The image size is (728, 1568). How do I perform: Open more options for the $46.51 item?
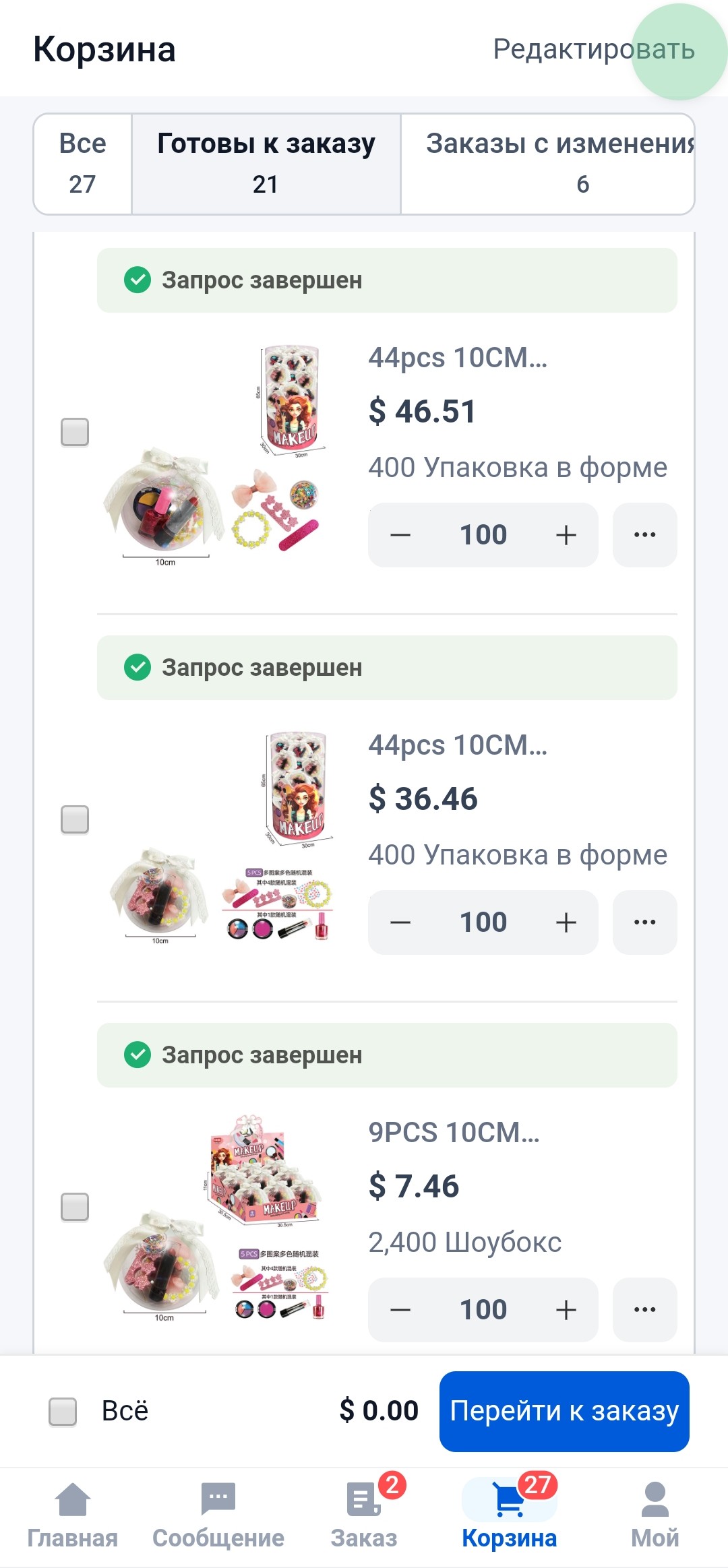coord(644,535)
